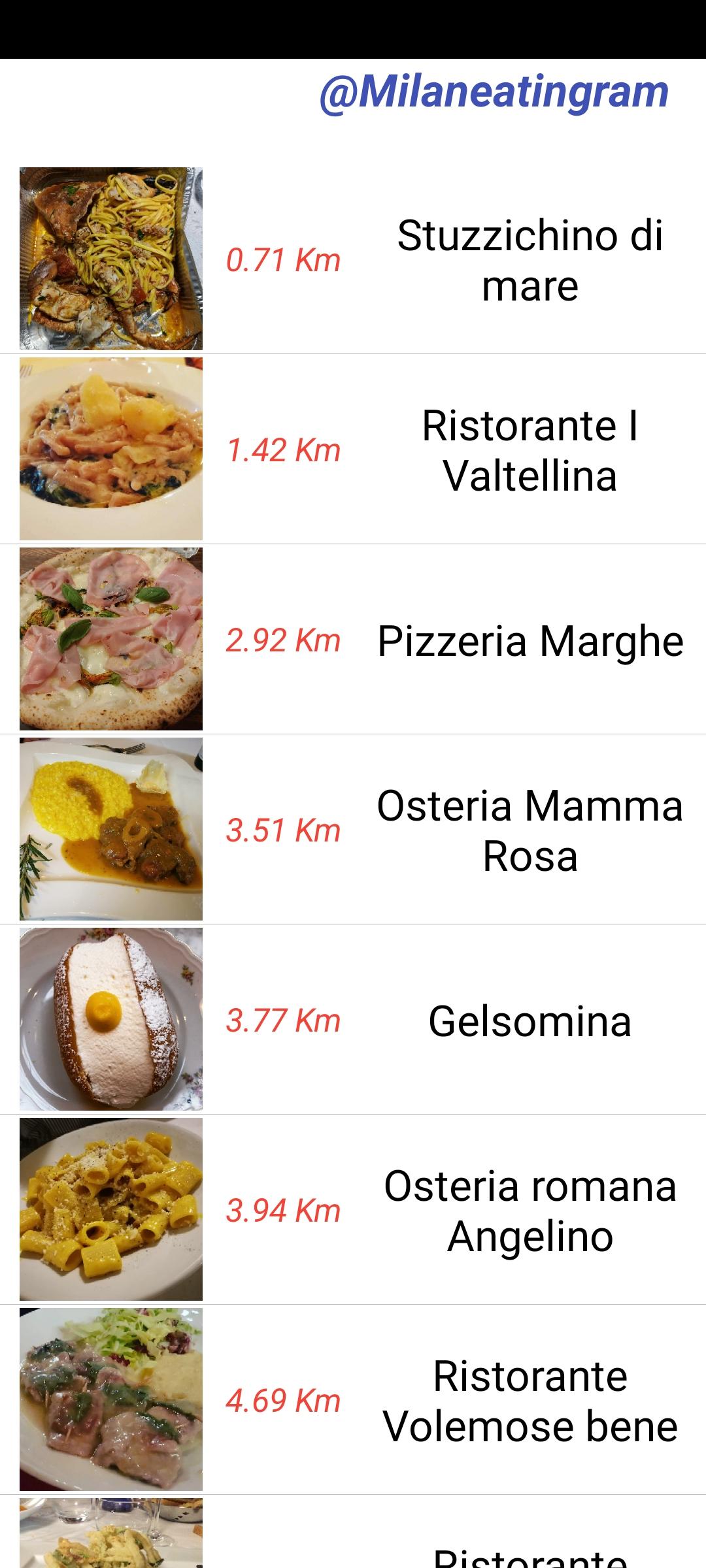Open the Gelsomina restaurant row

353,1019
